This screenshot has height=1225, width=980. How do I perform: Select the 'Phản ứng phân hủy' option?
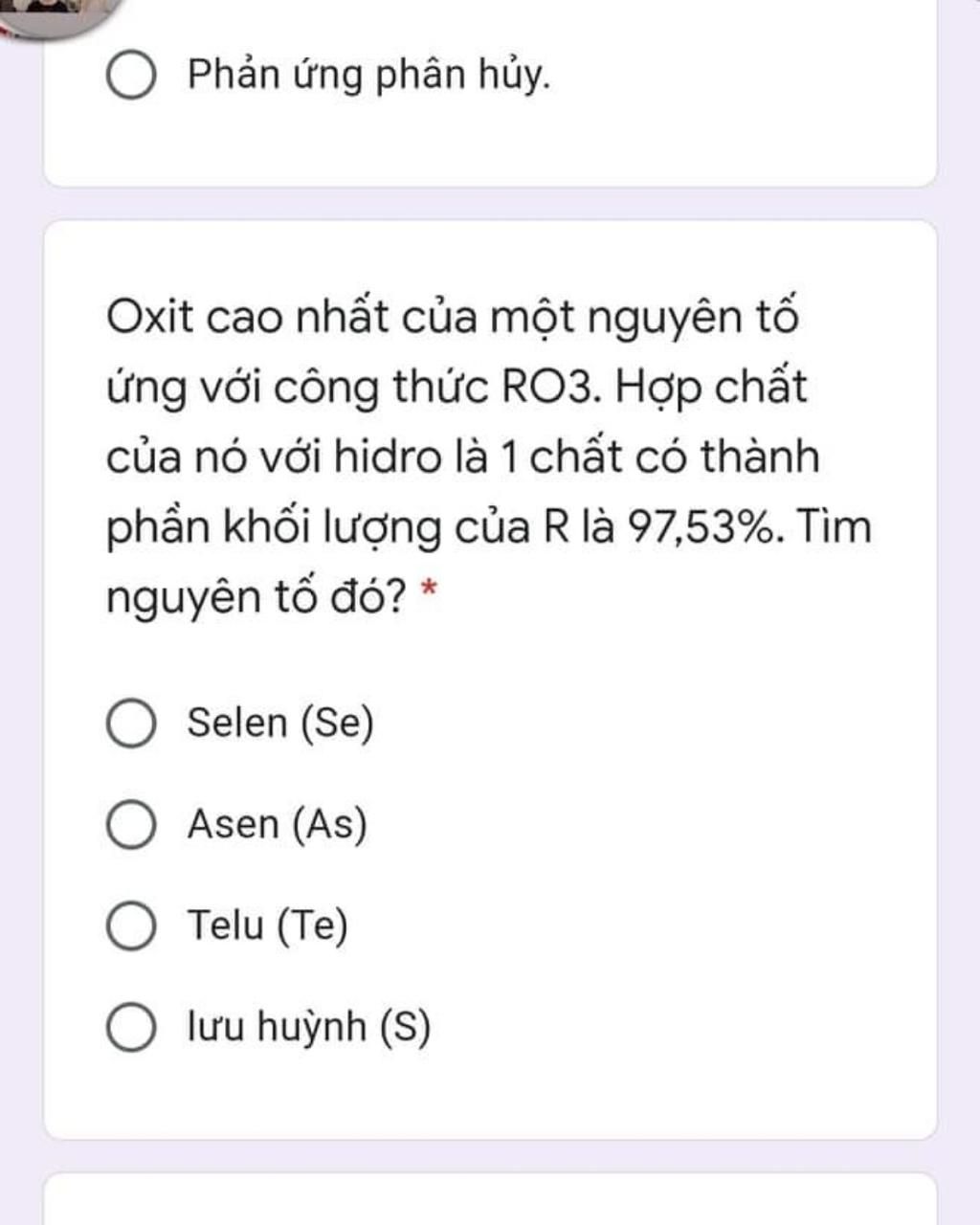click(131, 76)
